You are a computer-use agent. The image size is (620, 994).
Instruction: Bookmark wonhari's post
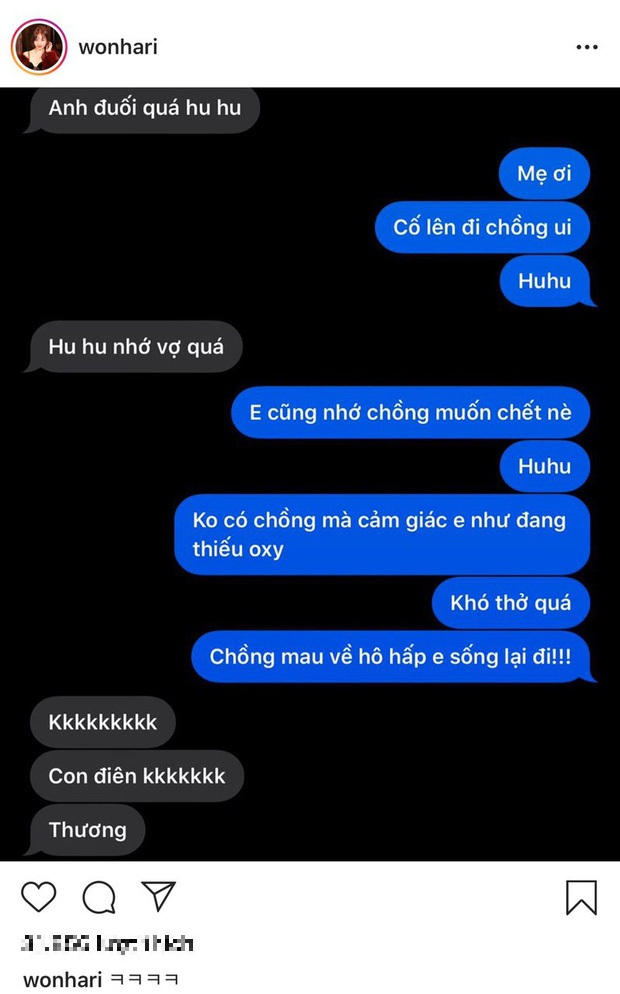tap(581, 897)
